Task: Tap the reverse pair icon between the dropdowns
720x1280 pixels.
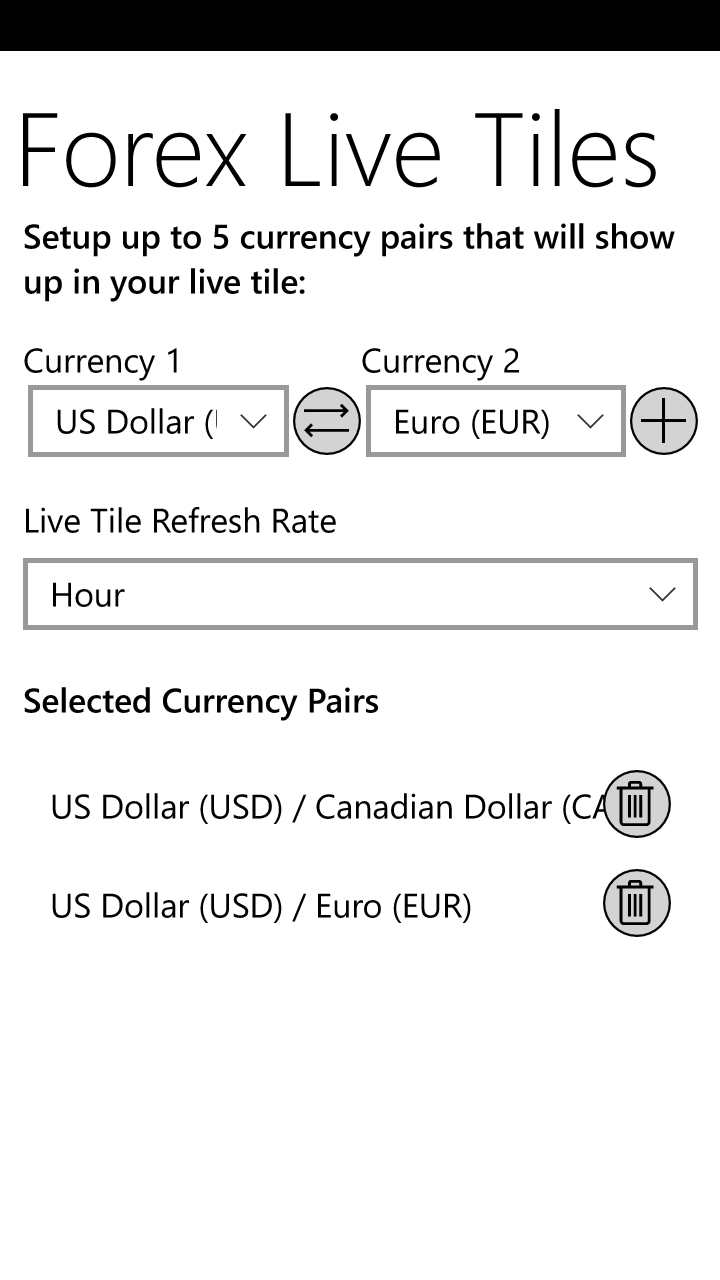Action: (326, 420)
